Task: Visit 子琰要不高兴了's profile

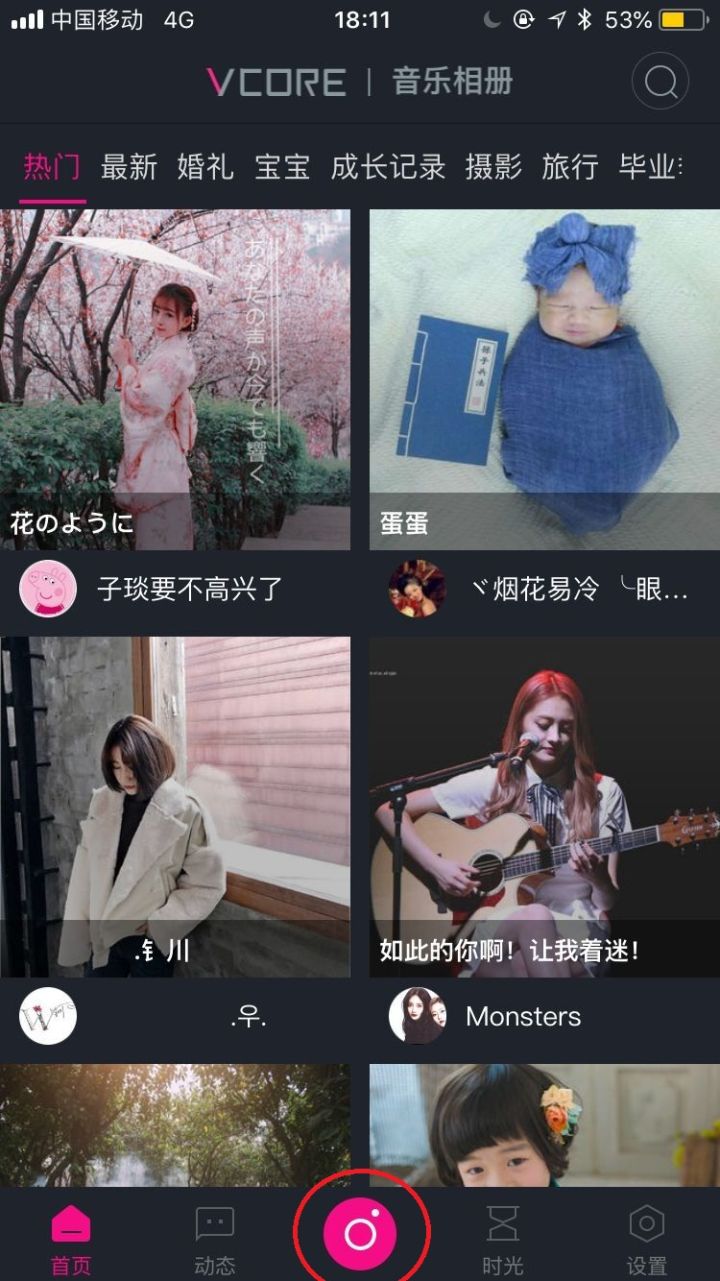Action: point(190,589)
